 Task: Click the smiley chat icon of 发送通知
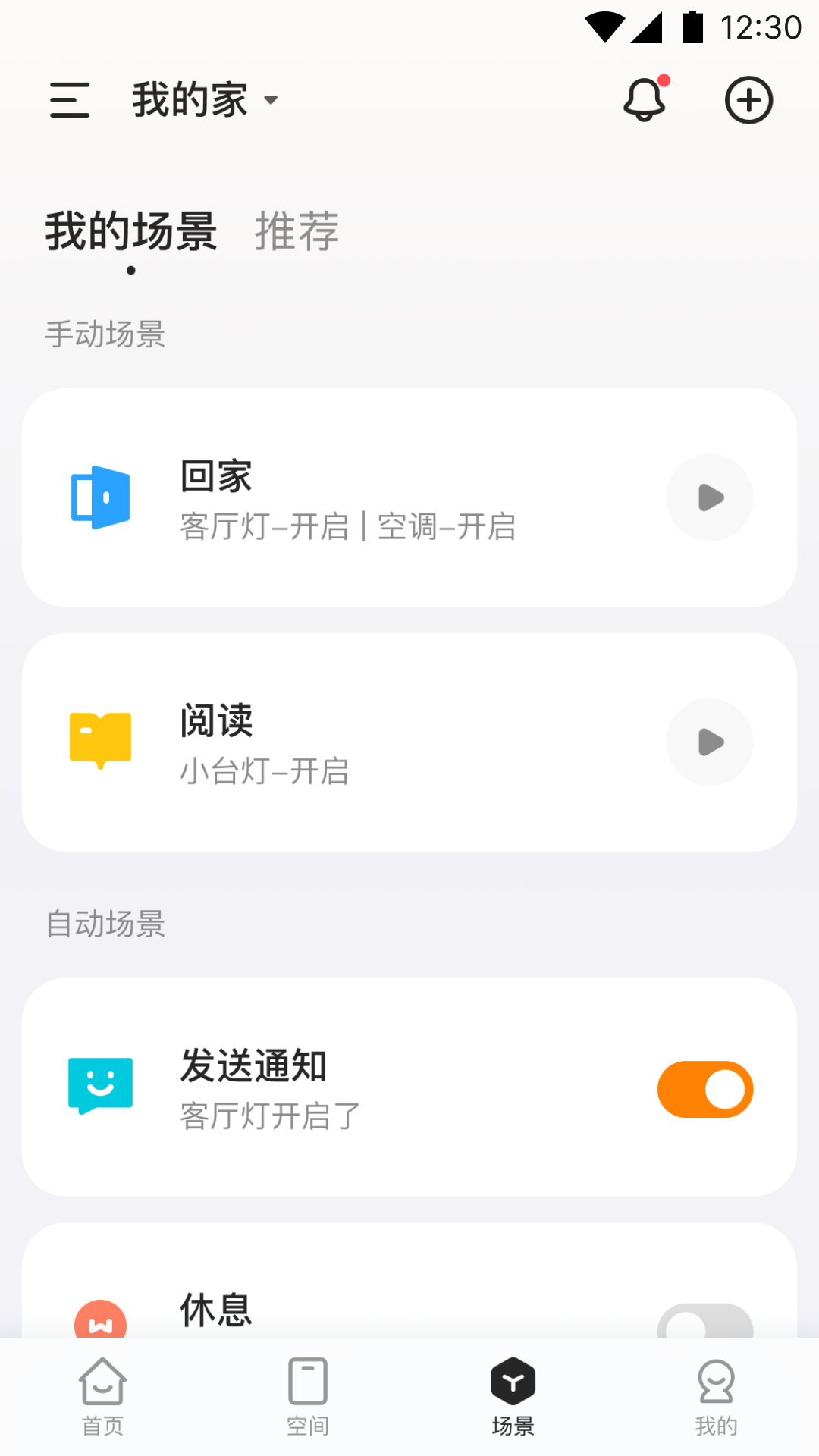point(101,1087)
